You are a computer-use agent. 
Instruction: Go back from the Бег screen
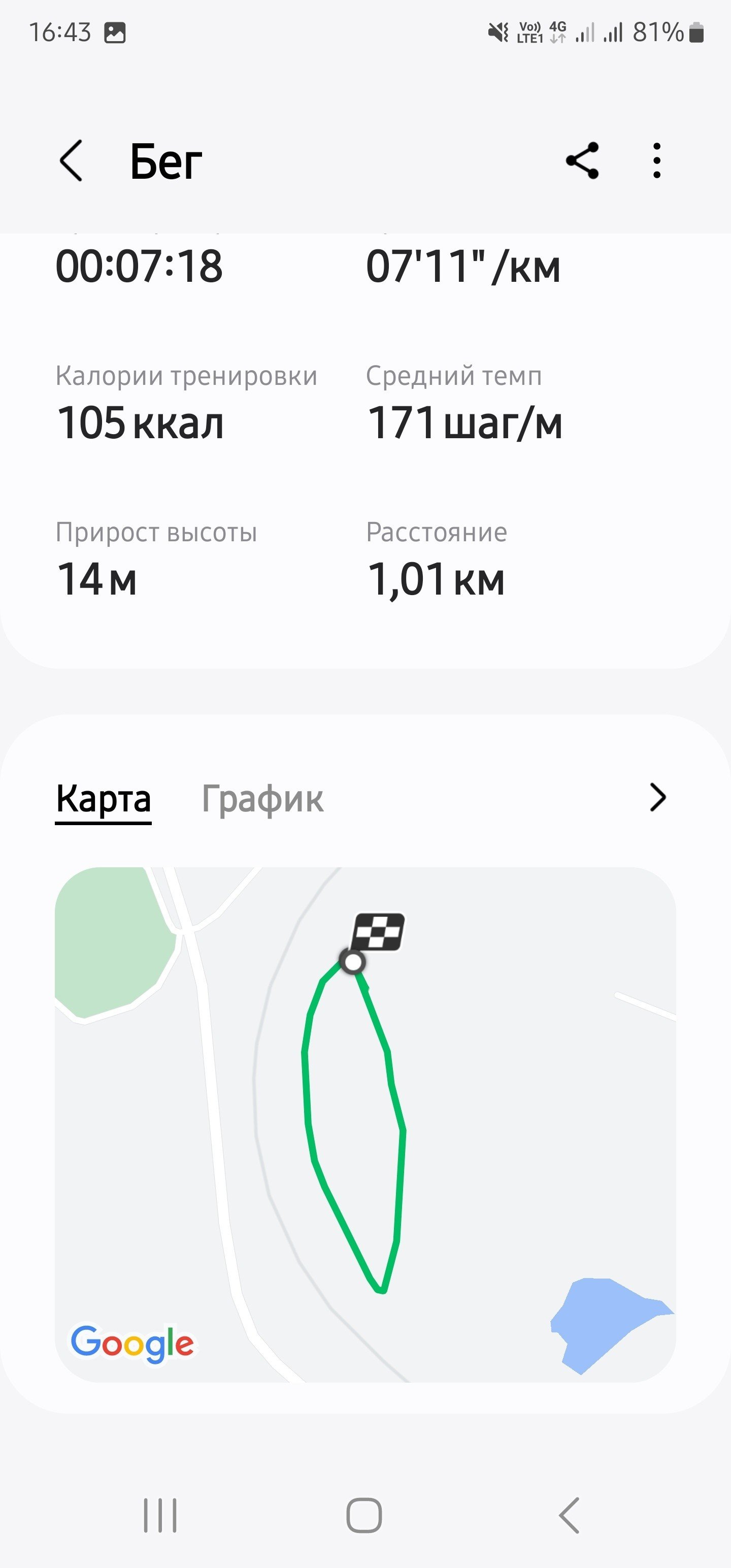pyautogui.click(x=71, y=160)
